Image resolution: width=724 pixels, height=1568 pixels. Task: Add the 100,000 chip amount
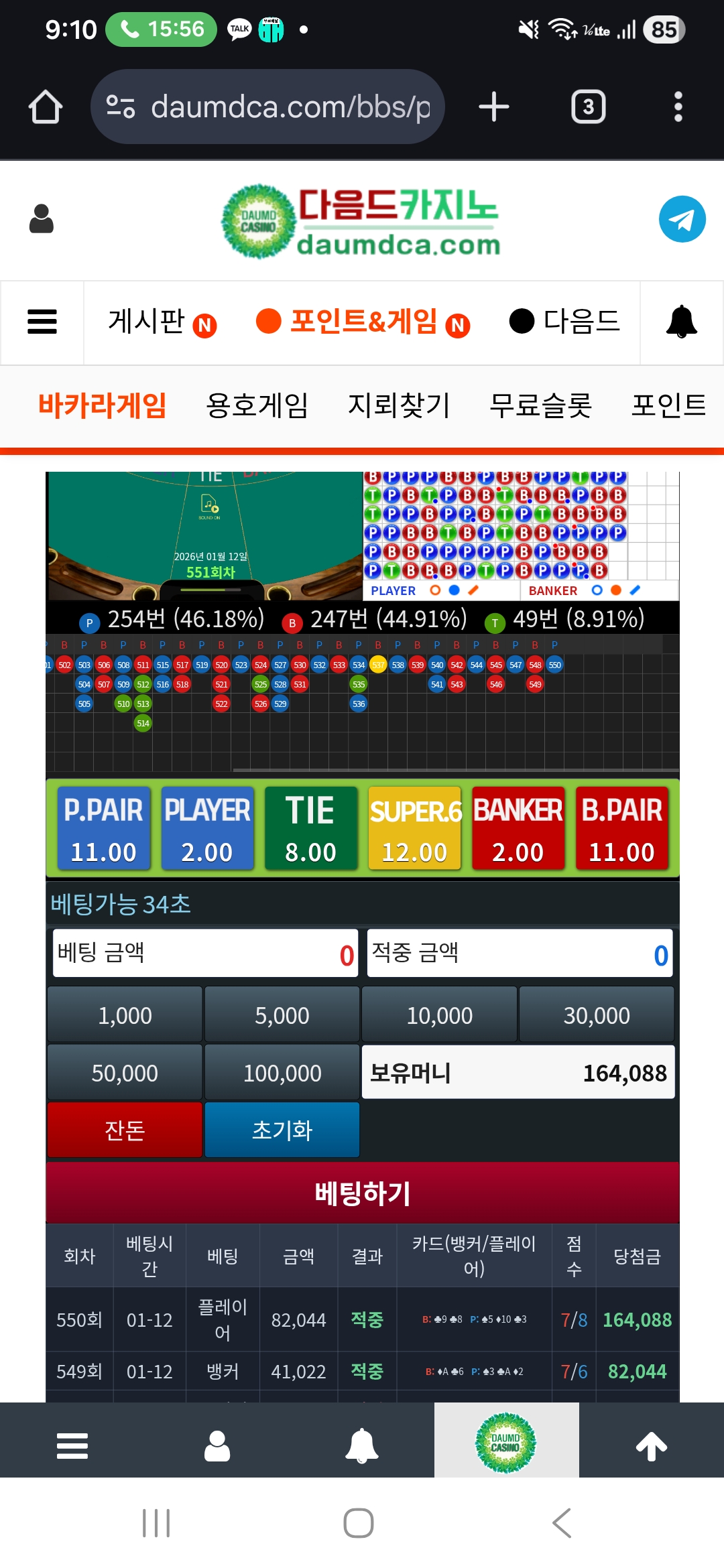point(282,1072)
